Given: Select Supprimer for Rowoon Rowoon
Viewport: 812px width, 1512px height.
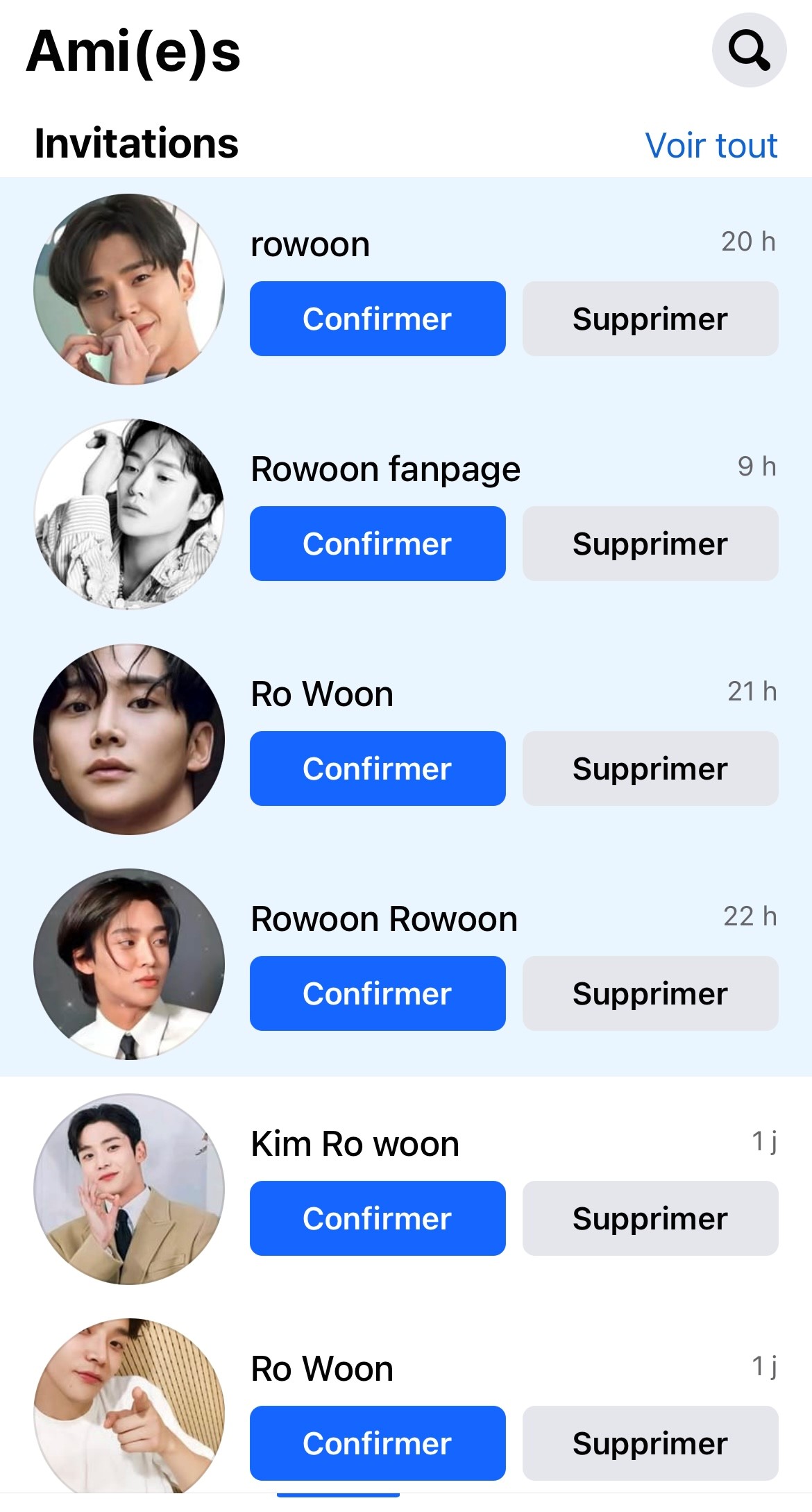Looking at the screenshot, I should pos(650,993).
